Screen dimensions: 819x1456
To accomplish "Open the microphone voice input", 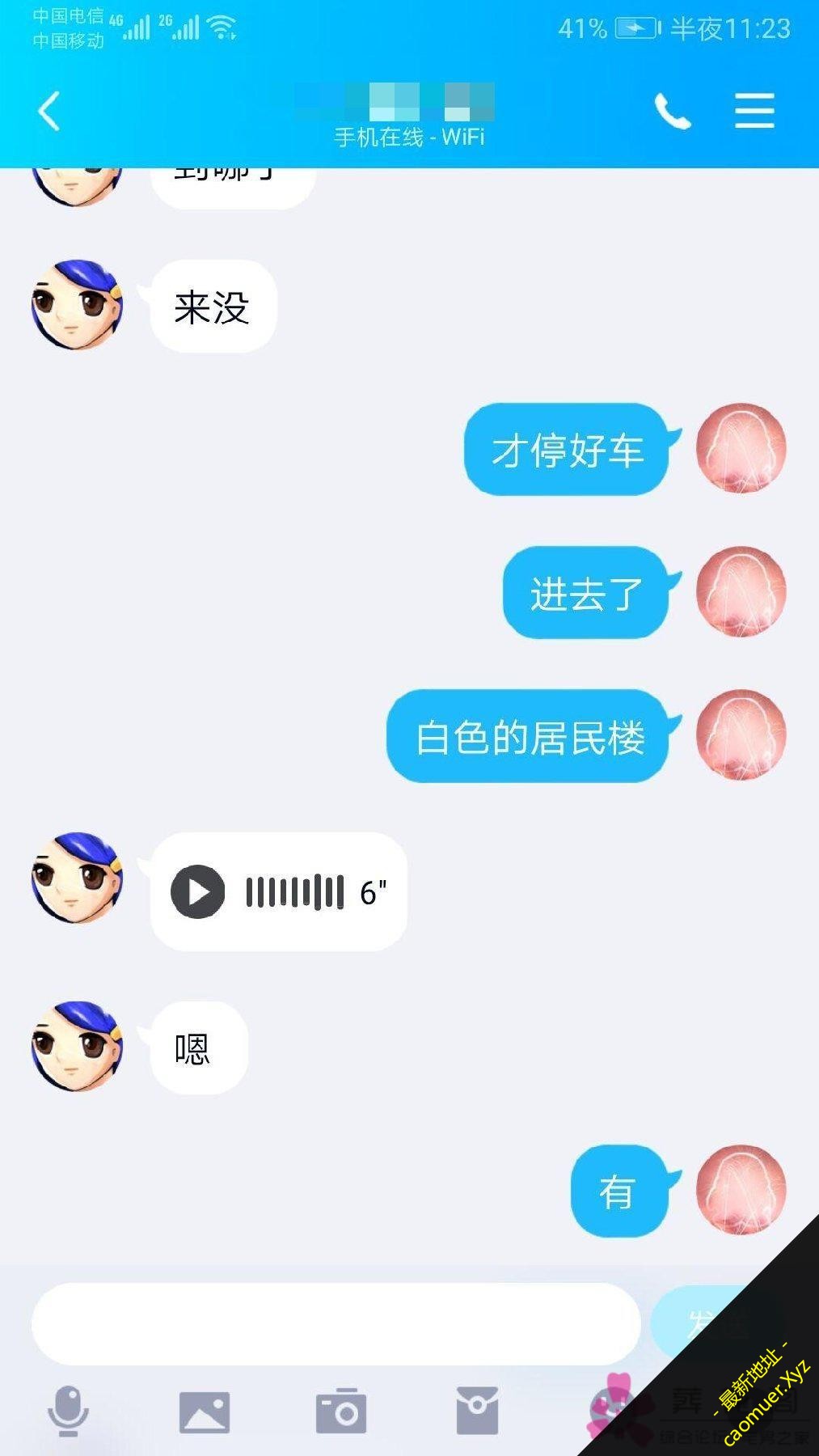I will click(68, 1412).
